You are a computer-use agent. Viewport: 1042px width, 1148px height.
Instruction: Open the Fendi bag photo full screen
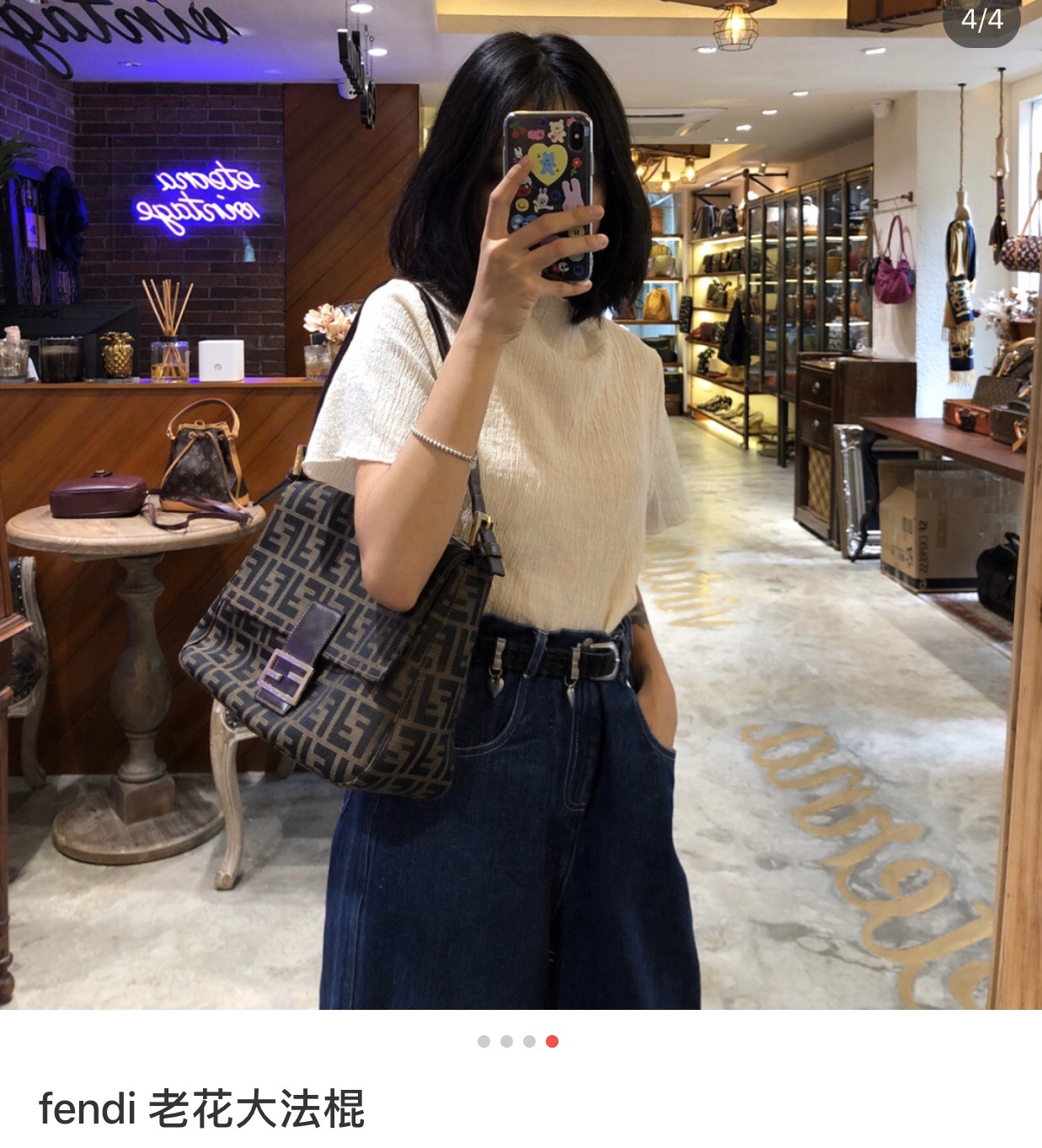pos(521,505)
